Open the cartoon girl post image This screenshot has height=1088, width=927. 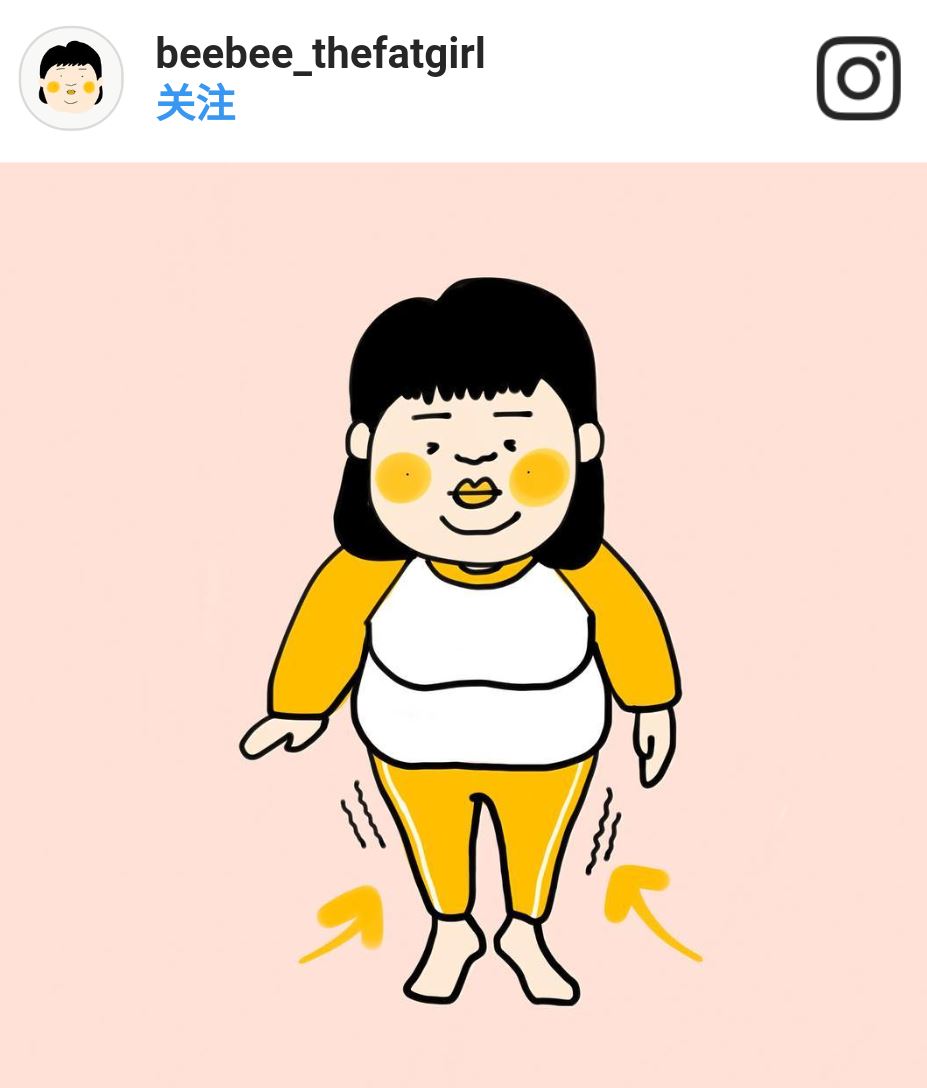[463, 625]
